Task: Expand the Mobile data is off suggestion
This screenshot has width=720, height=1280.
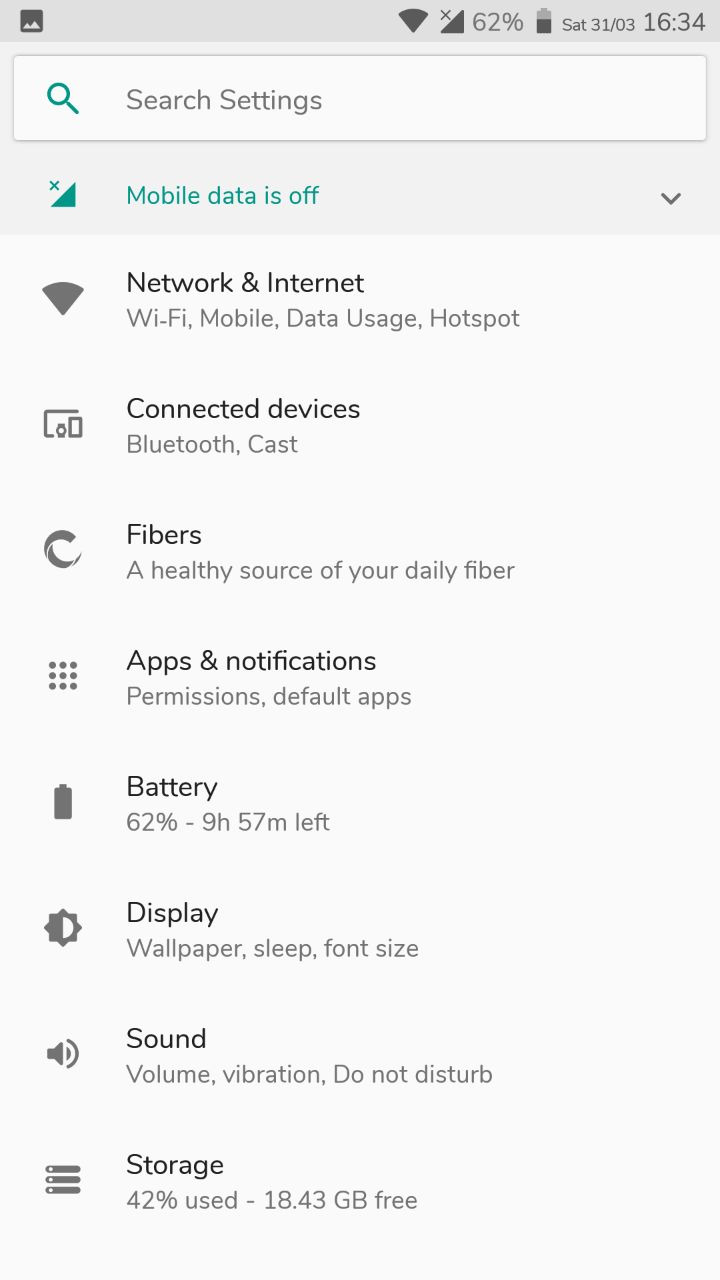Action: tap(670, 197)
